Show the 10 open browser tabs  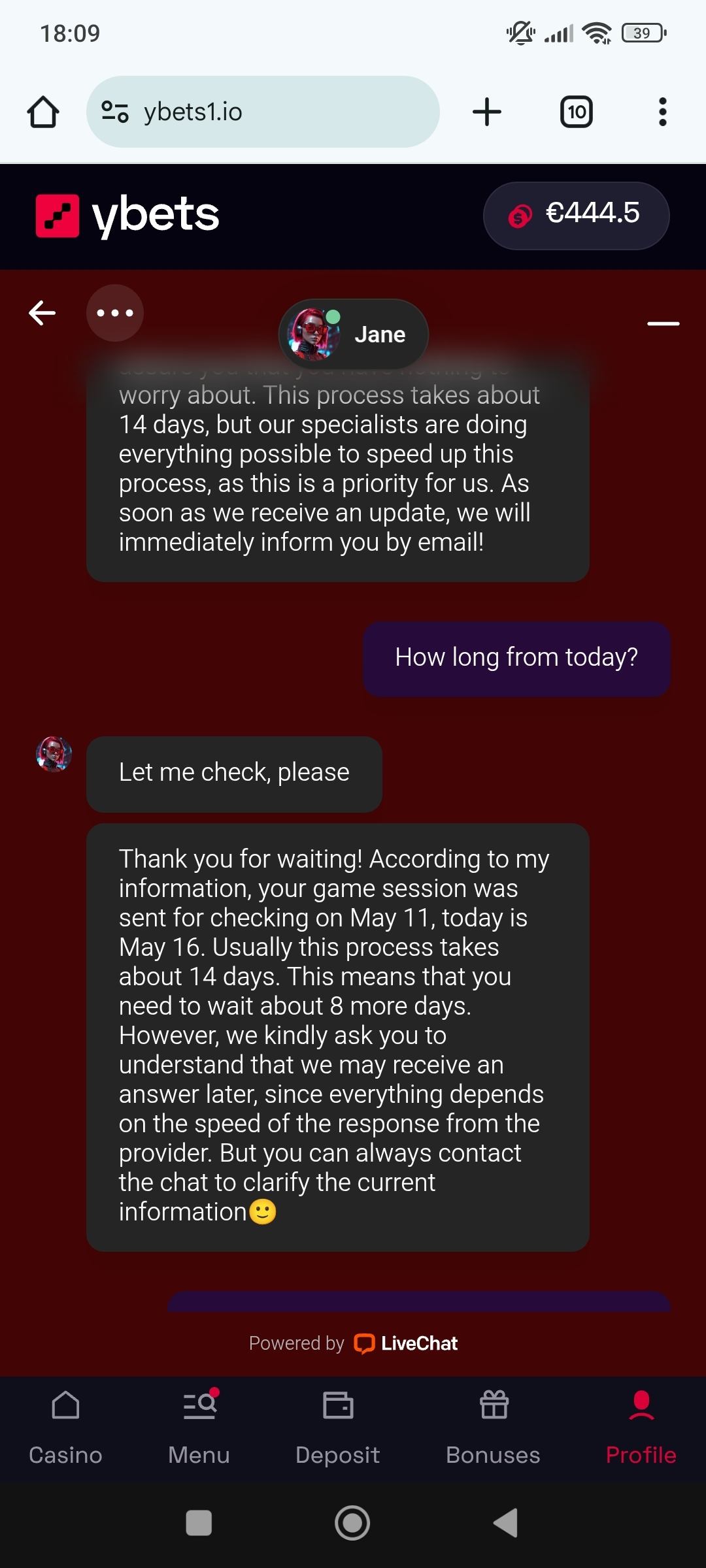tap(577, 112)
